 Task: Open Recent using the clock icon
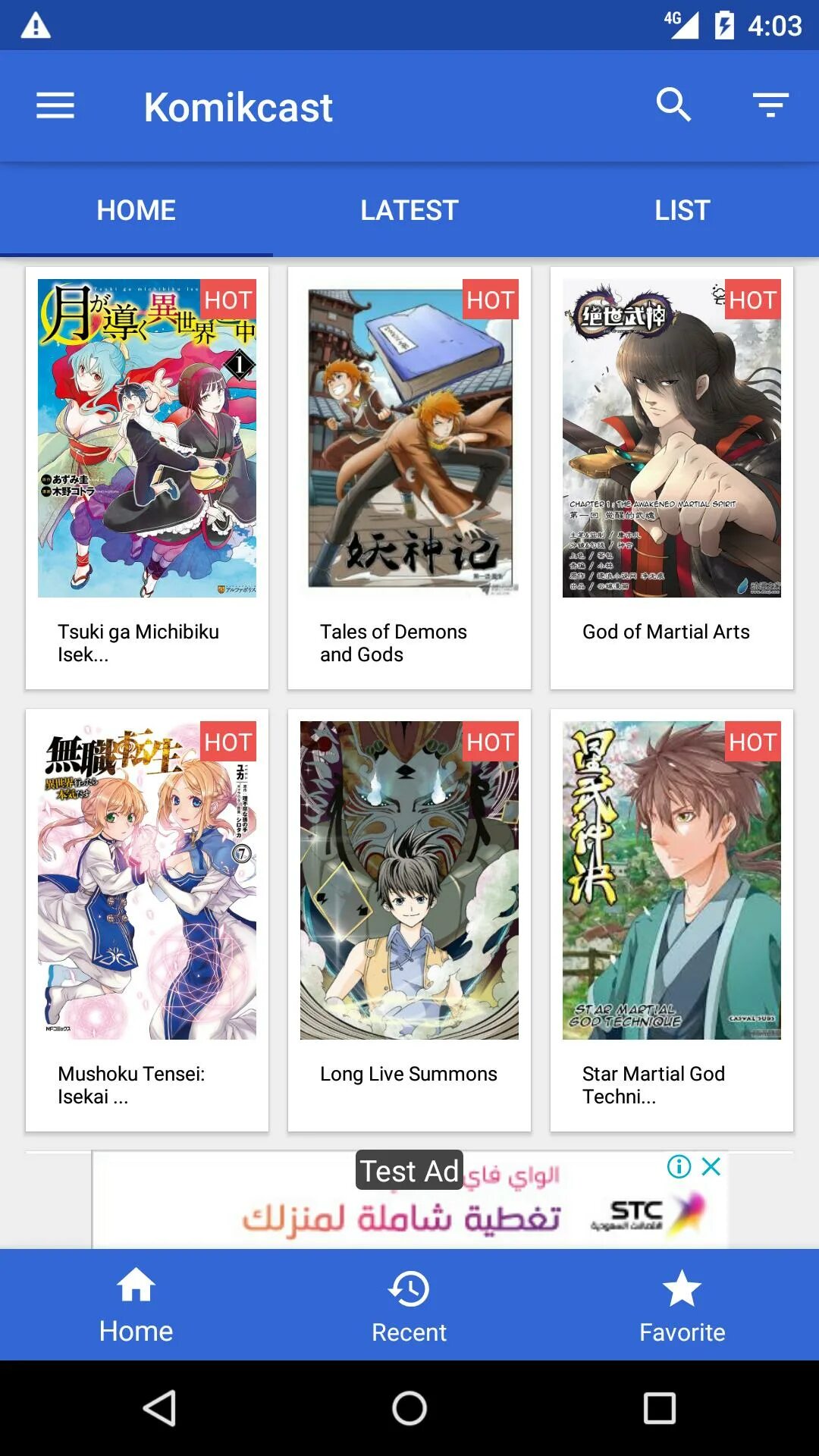pyautogui.click(x=409, y=1301)
